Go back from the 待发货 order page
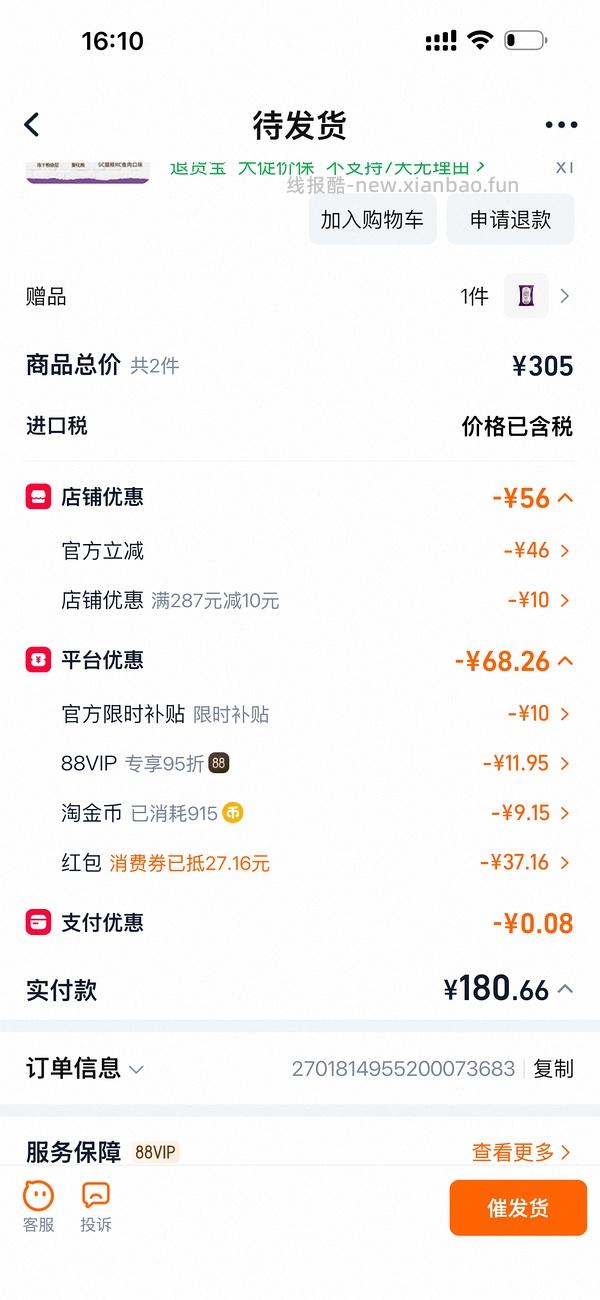 point(32,125)
